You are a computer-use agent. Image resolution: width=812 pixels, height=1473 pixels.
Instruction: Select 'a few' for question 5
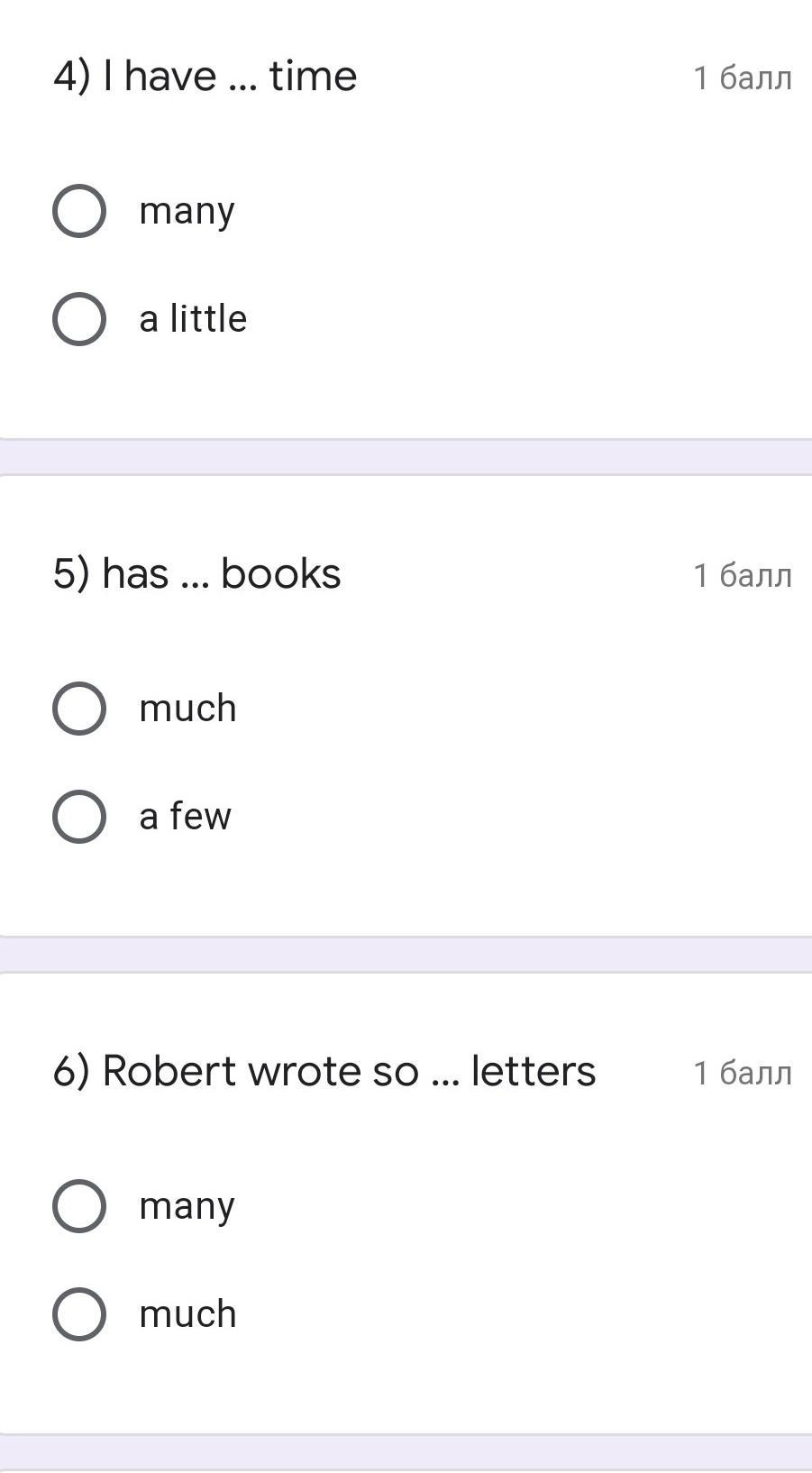click(x=79, y=817)
